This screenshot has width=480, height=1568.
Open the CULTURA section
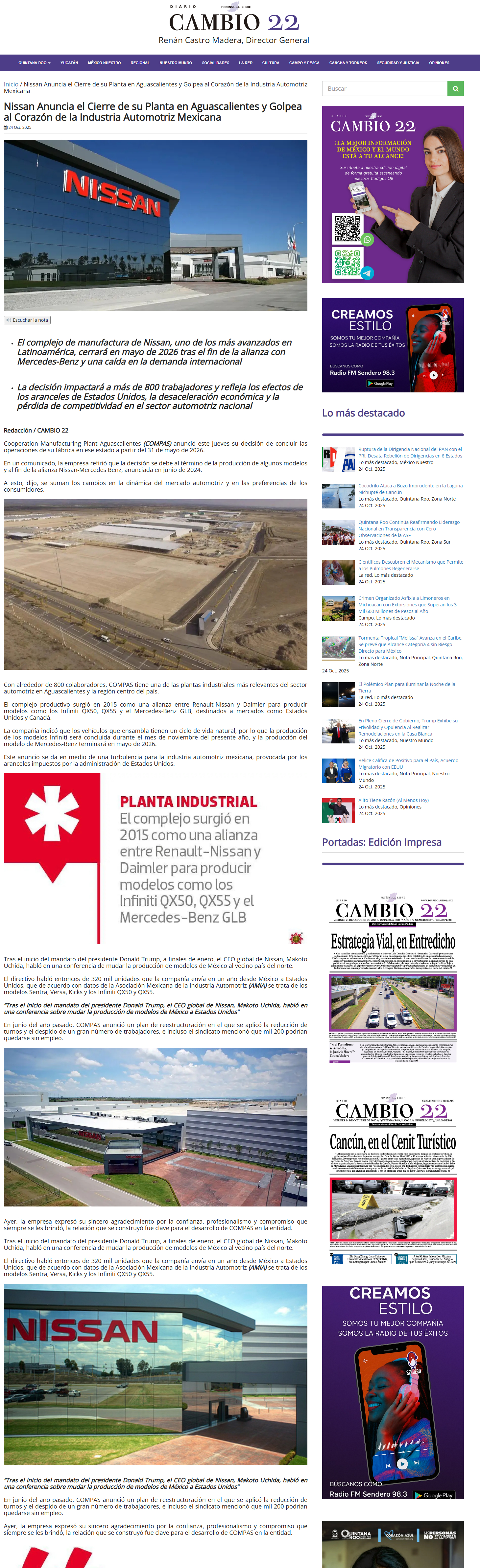click(271, 63)
